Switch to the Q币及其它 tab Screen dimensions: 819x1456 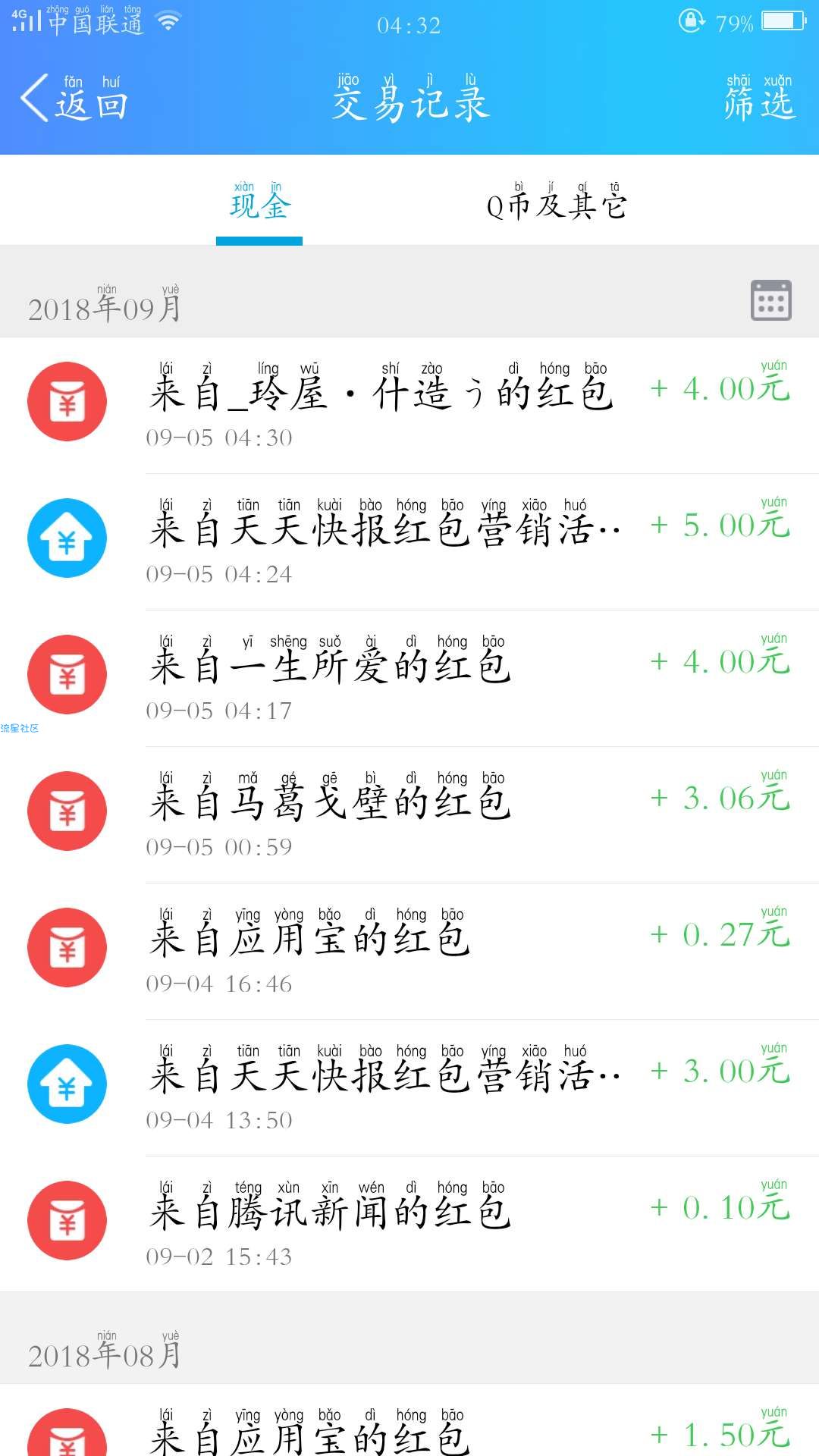click(556, 201)
